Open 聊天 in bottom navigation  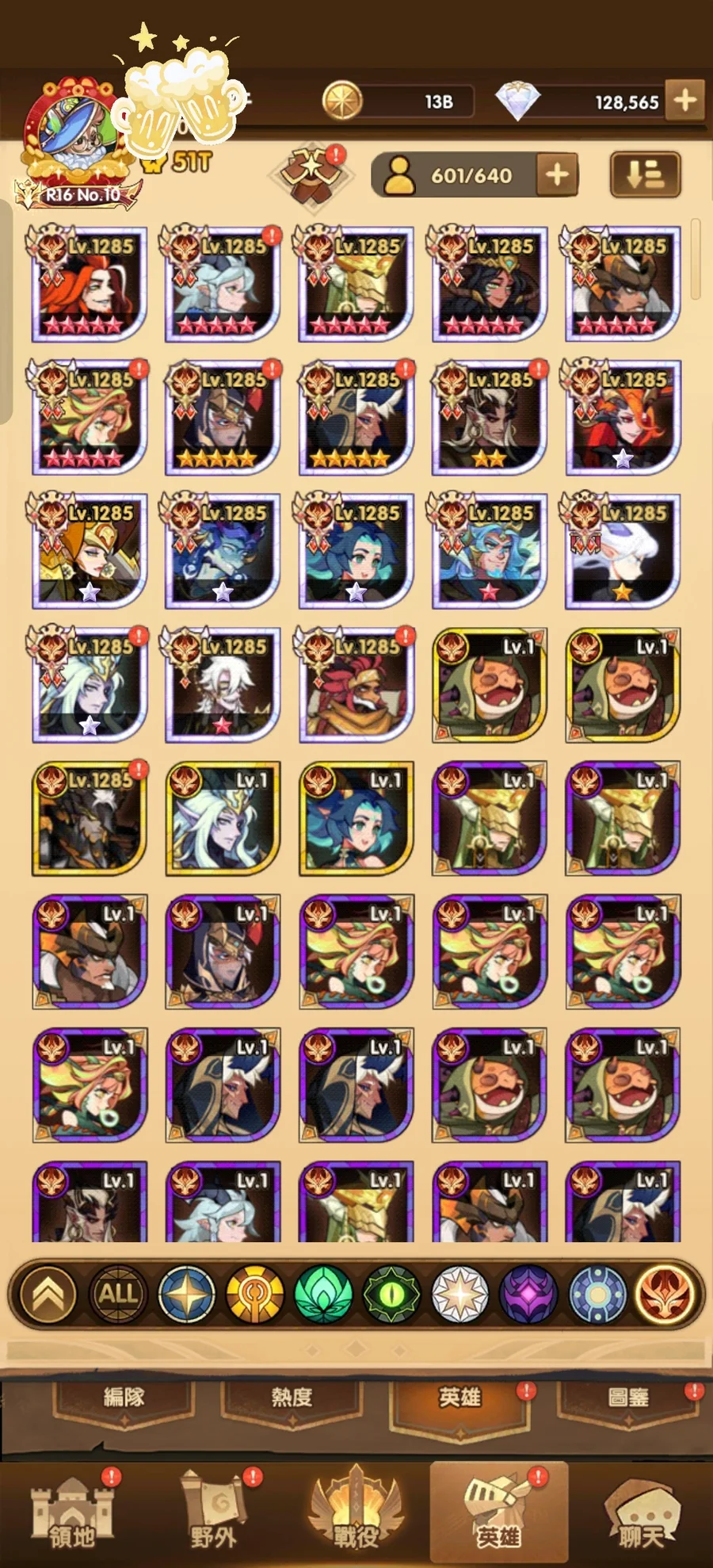pyautogui.click(x=641, y=1514)
